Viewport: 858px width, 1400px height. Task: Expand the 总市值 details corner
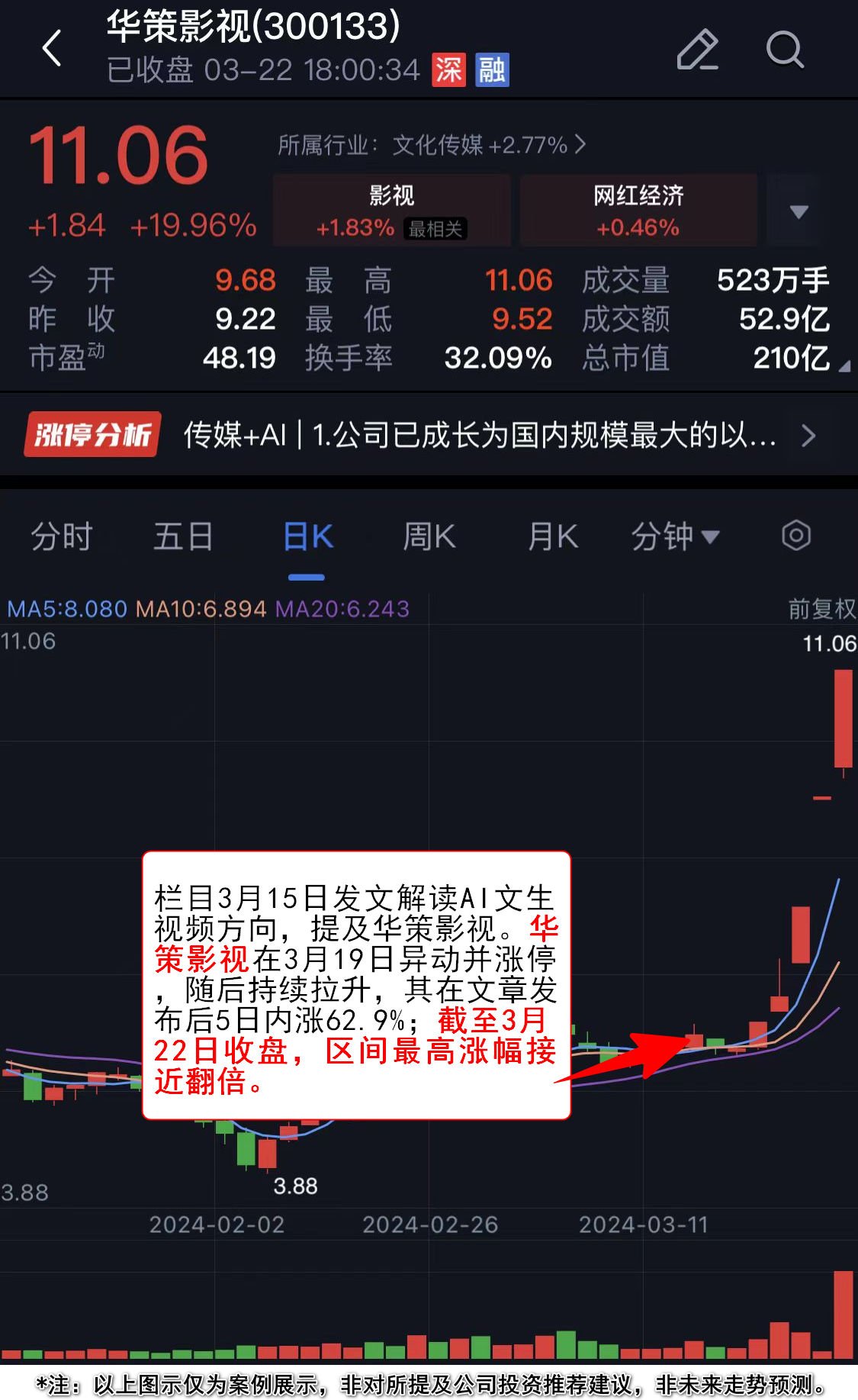pyautogui.click(x=844, y=366)
